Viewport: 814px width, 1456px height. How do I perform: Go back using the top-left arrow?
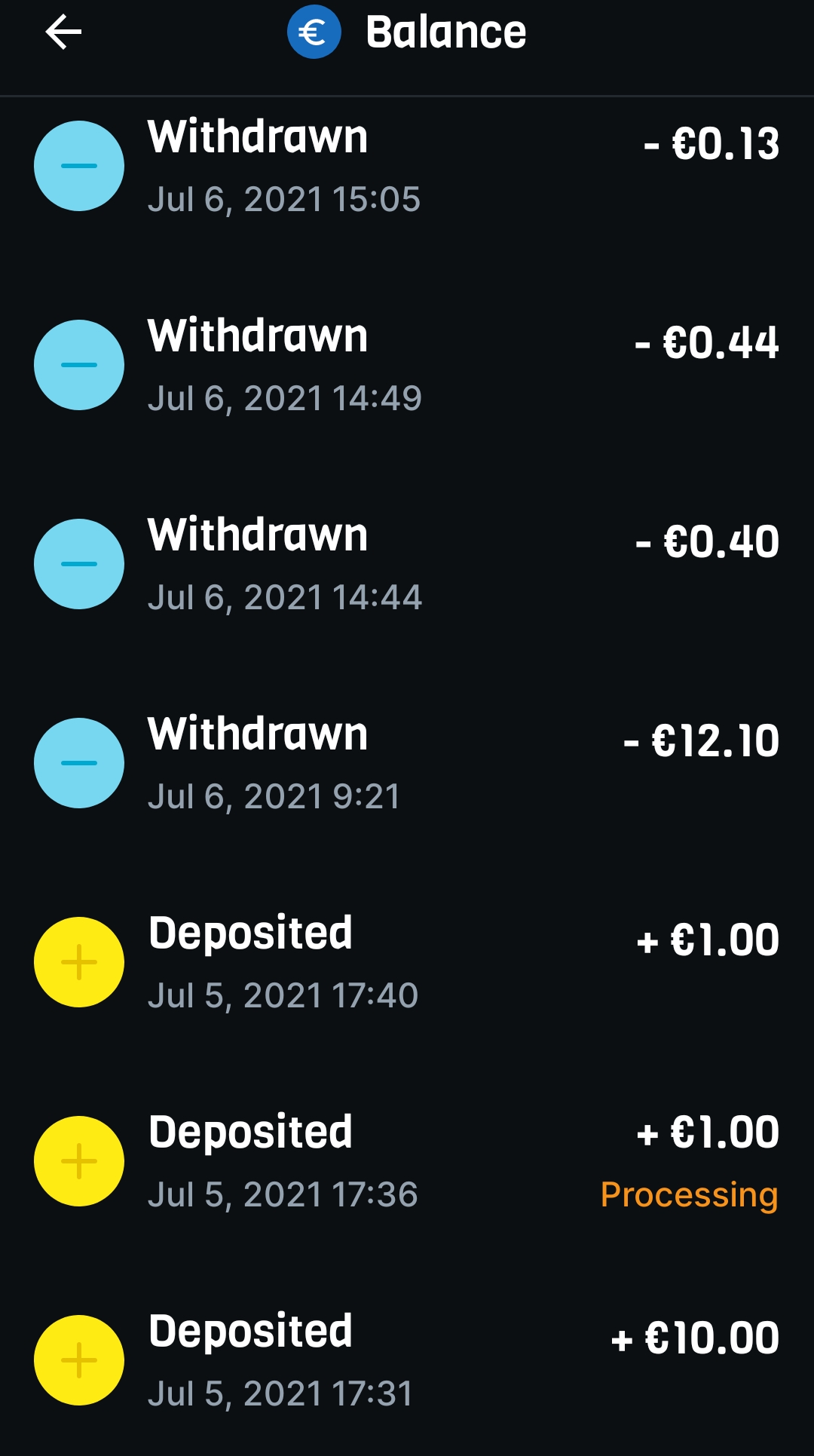point(63,32)
